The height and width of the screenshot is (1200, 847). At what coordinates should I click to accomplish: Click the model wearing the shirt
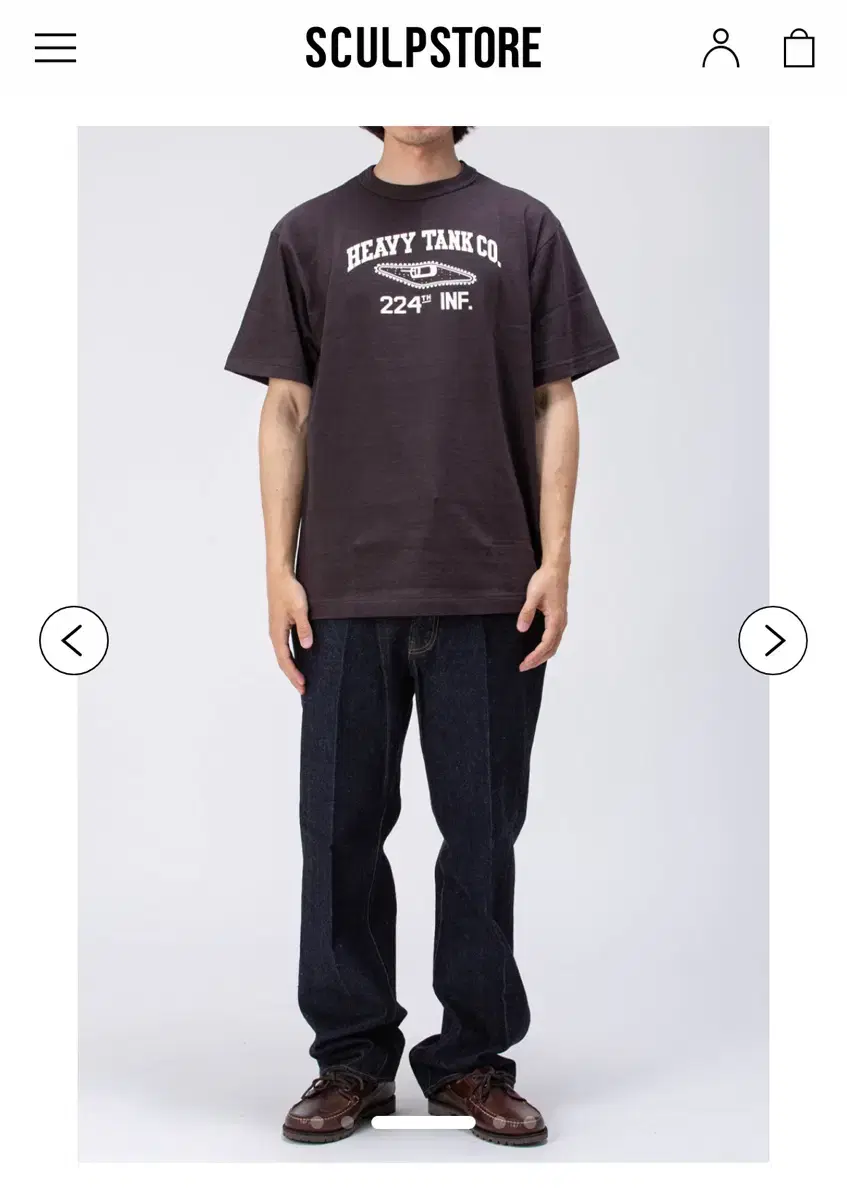point(423,500)
